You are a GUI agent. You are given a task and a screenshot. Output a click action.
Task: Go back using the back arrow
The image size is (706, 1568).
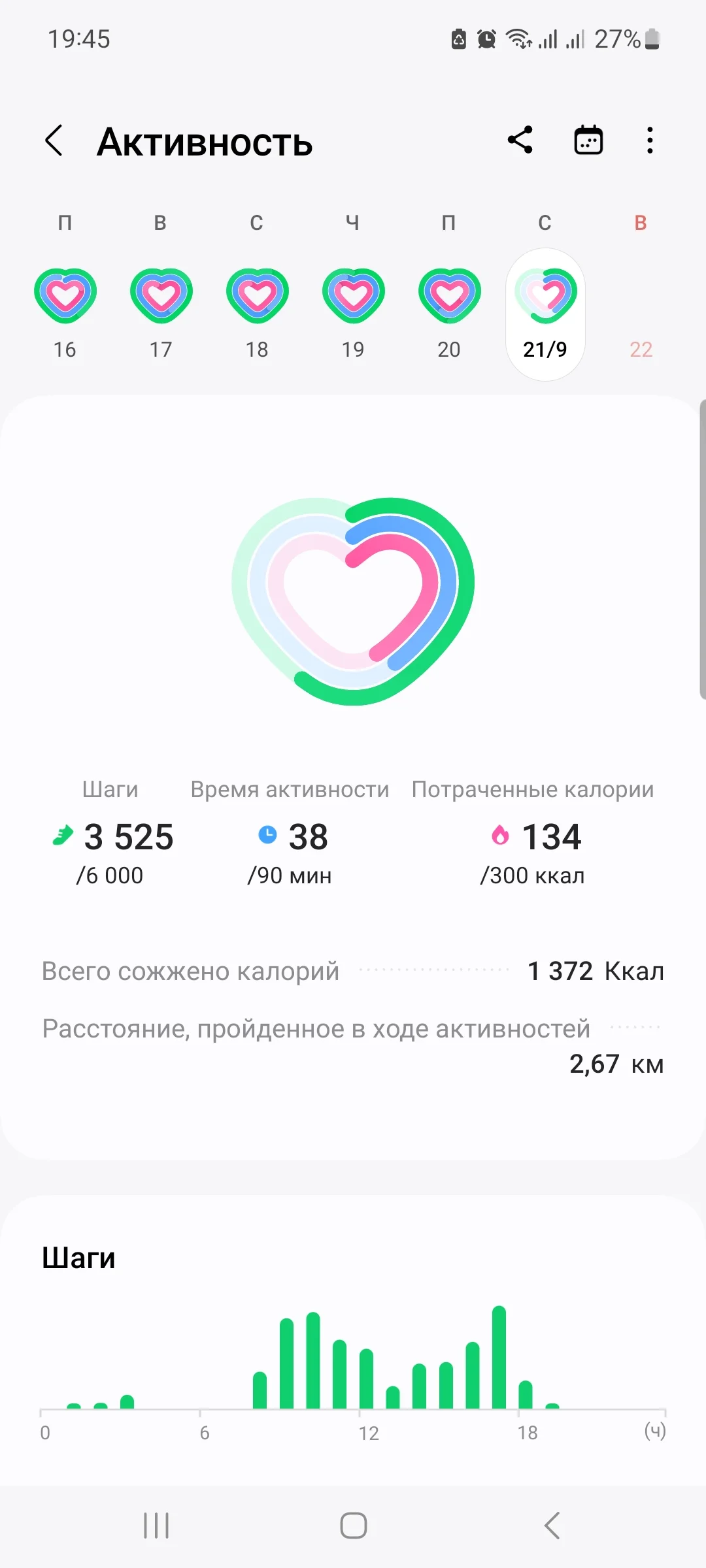(55, 141)
